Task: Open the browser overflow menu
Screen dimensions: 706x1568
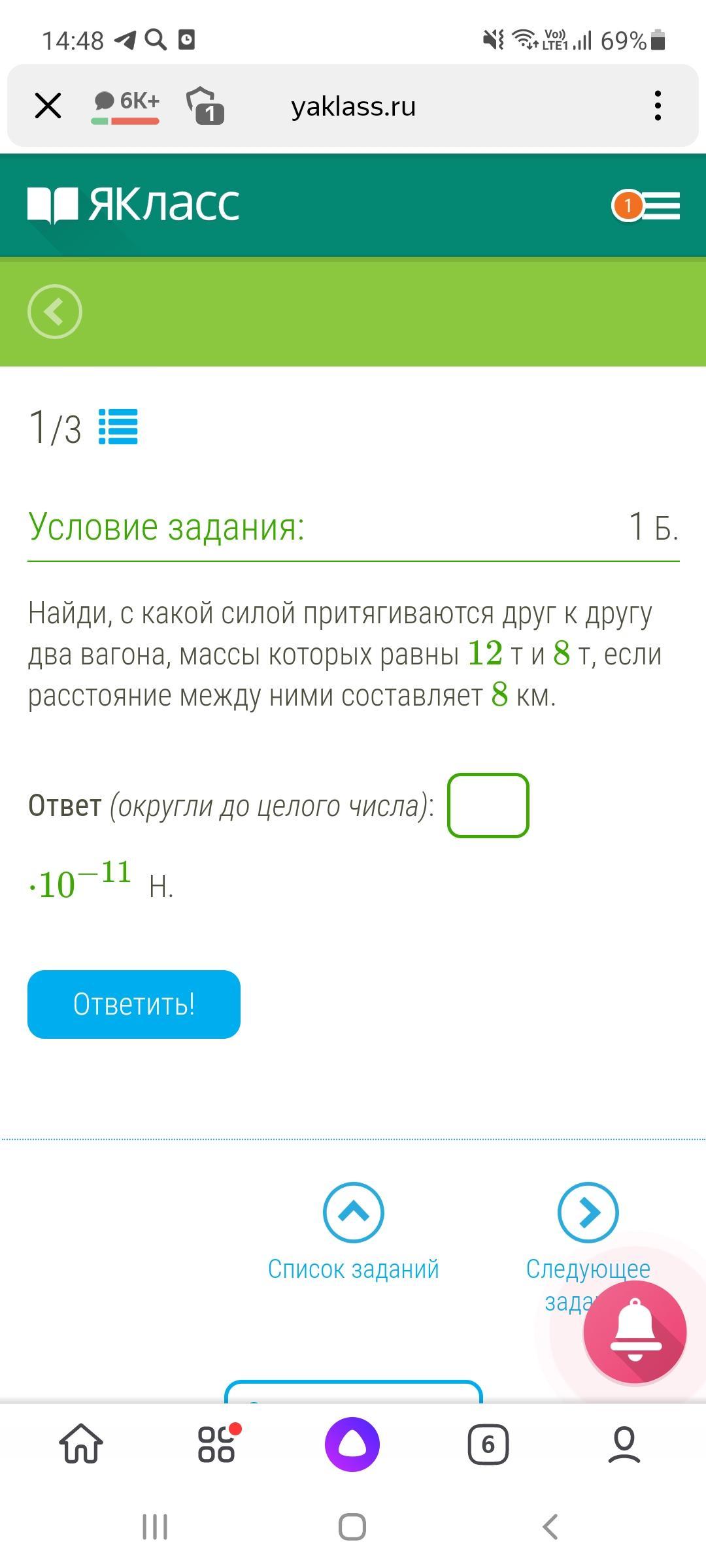Action: (x=657, y=105)
